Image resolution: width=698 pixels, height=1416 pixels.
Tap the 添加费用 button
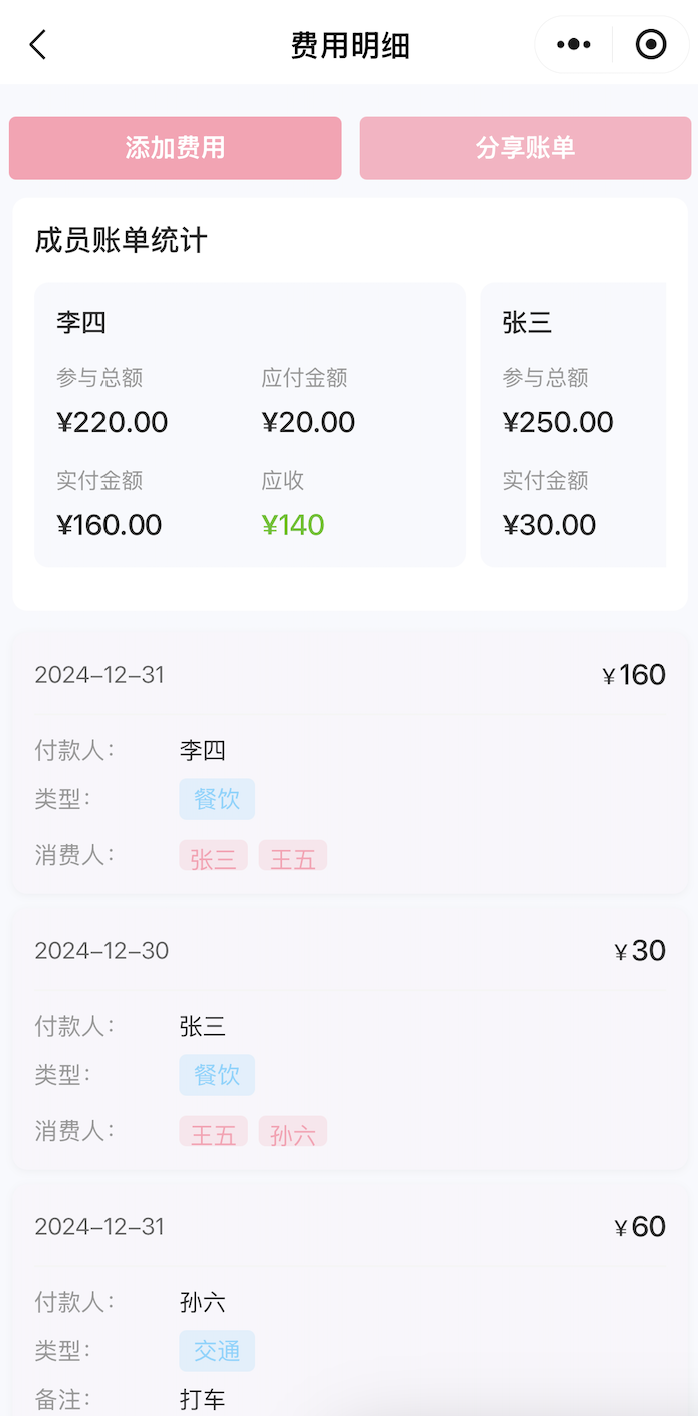(x=175, y=148)
